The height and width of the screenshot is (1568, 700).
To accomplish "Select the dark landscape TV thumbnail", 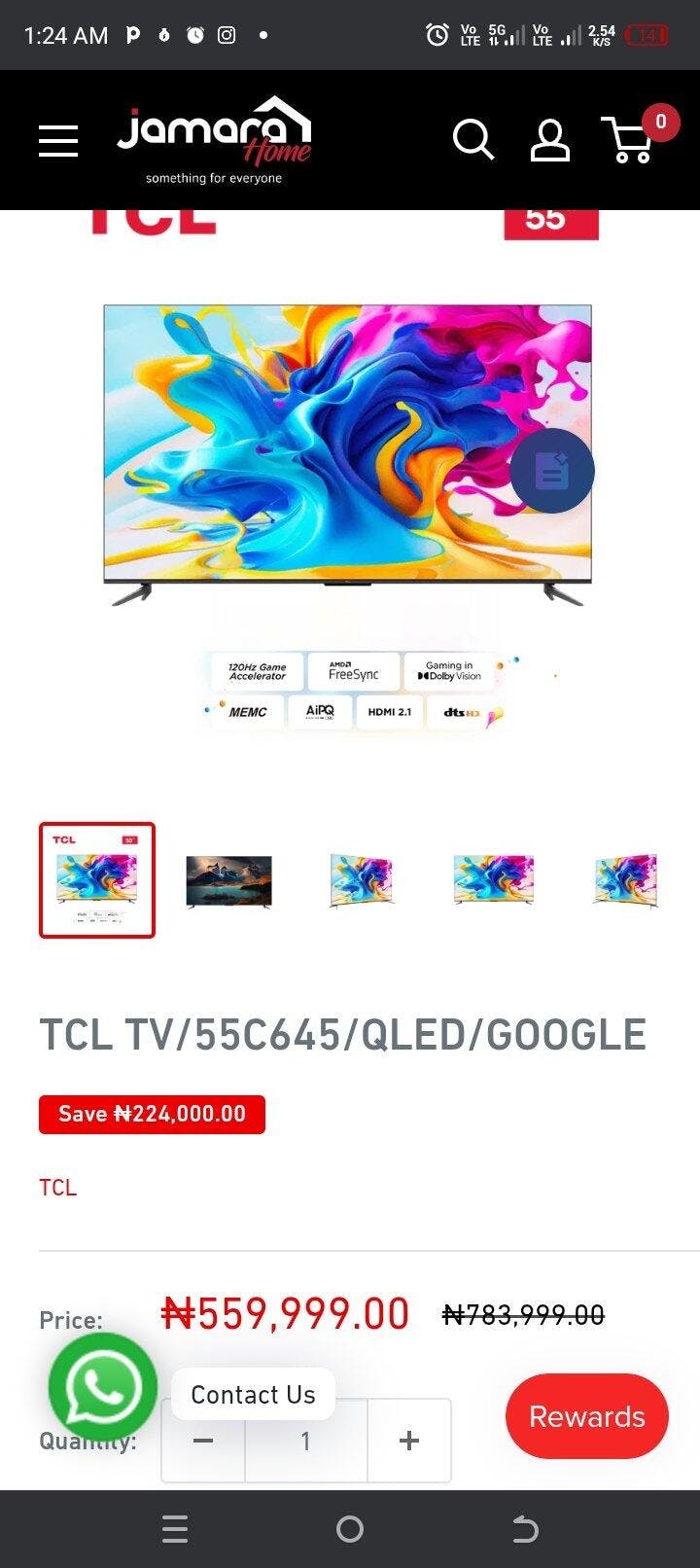I will point(228,880).
